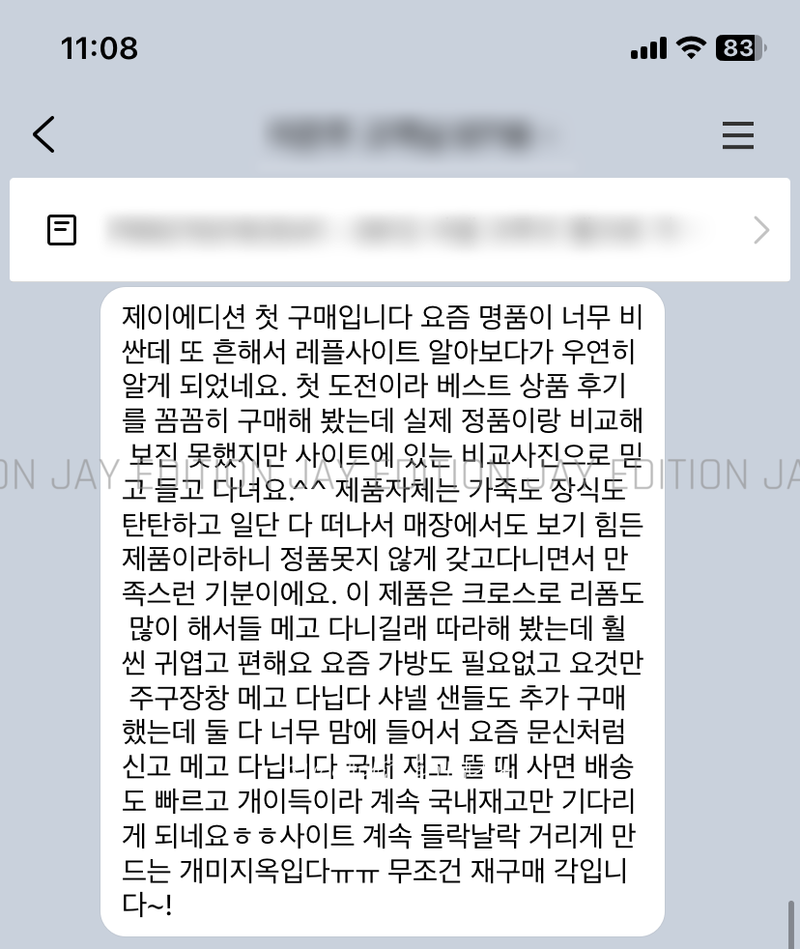Image resolution: width=800 pixels, height=949 pixels.
Task: Open the chat room hamburger menu
Action: (738, 135)
